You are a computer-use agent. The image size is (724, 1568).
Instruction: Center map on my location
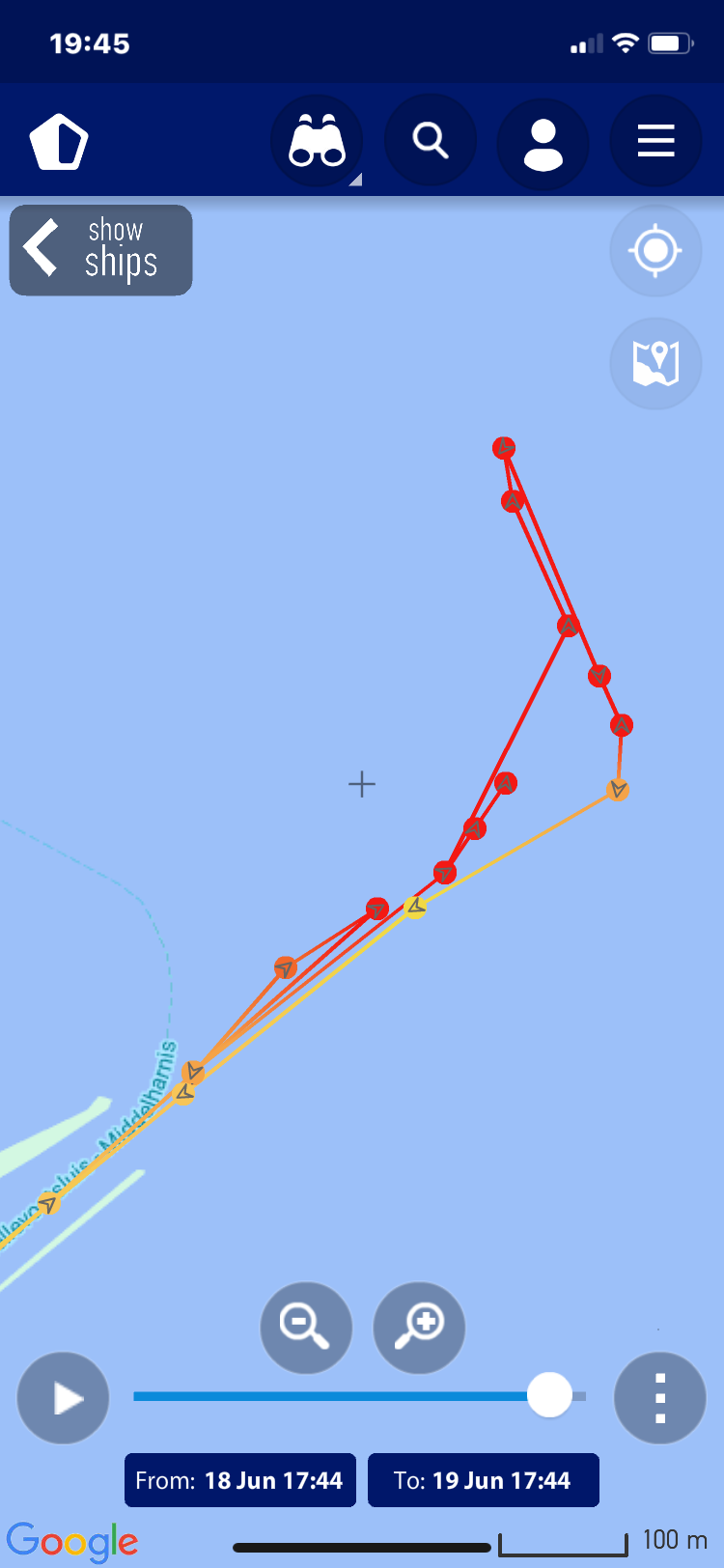655,251
